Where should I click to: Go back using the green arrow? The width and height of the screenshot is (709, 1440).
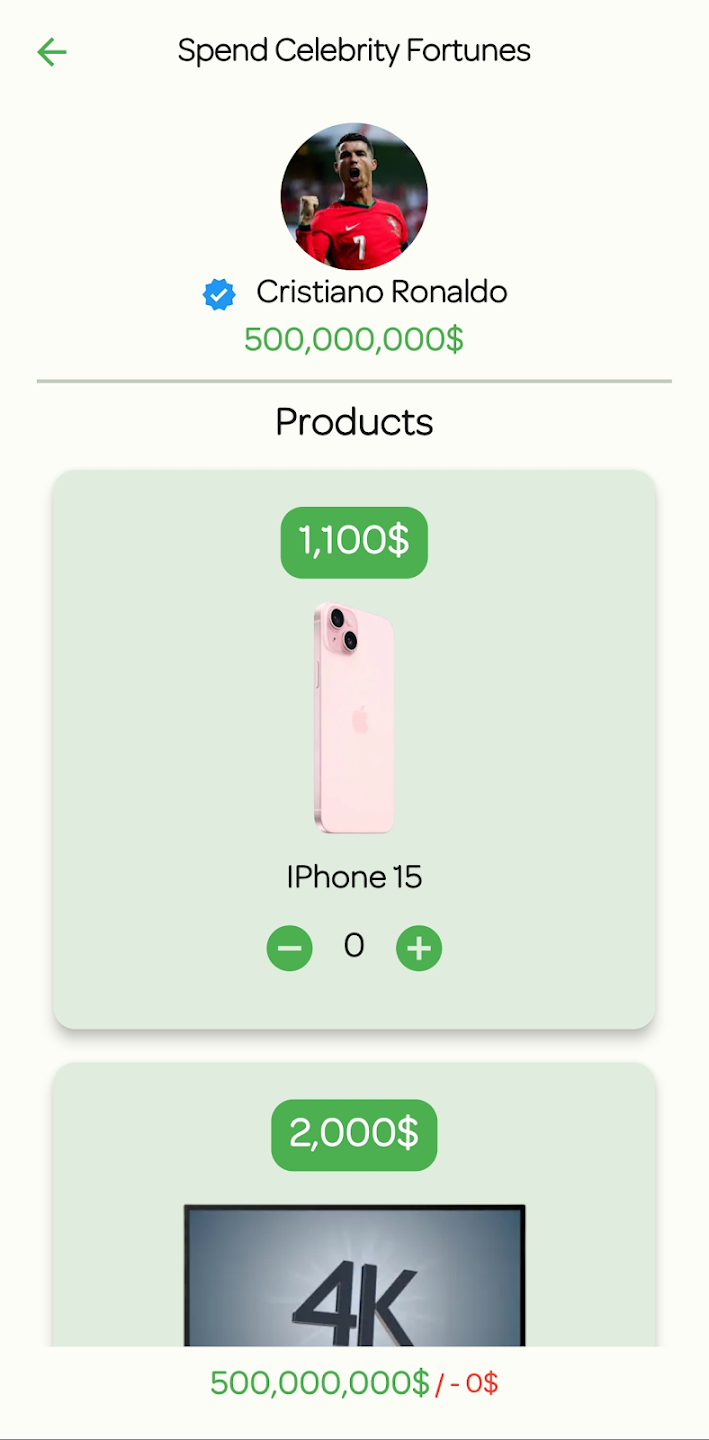(51, 52)
